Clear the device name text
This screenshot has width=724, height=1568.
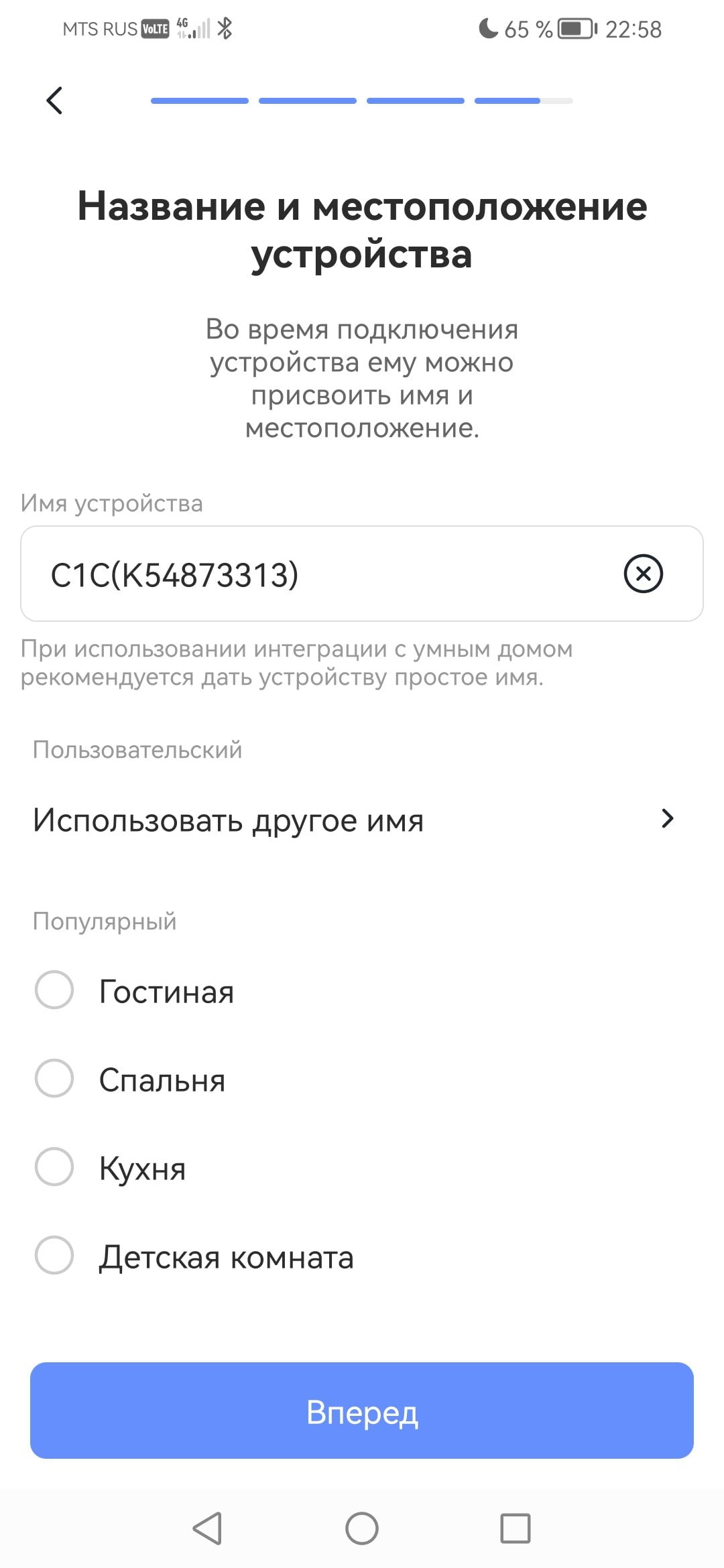click(x=644, y=574)
